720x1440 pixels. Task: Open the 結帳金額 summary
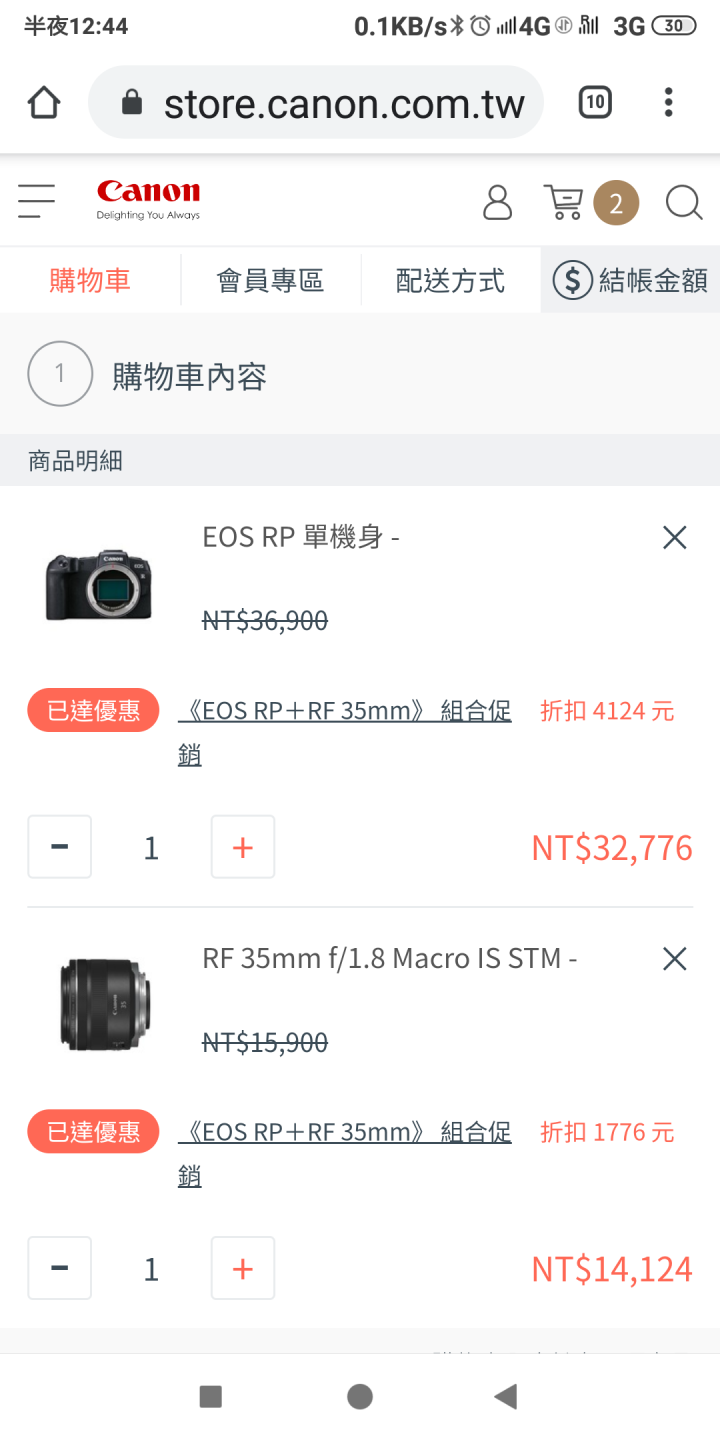(x=630, y=280)
